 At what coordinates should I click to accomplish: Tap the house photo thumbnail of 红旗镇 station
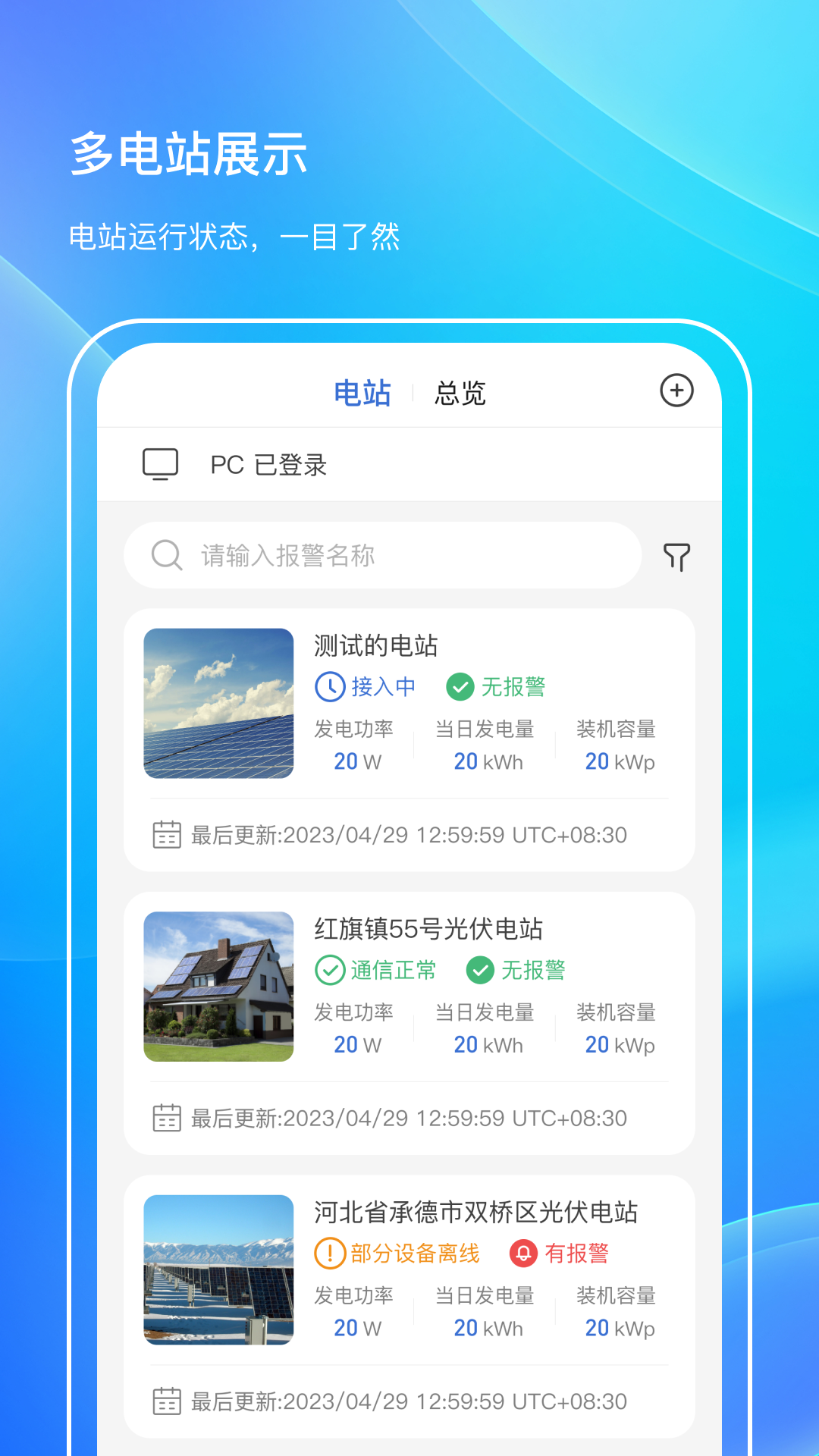coord(218,986)
